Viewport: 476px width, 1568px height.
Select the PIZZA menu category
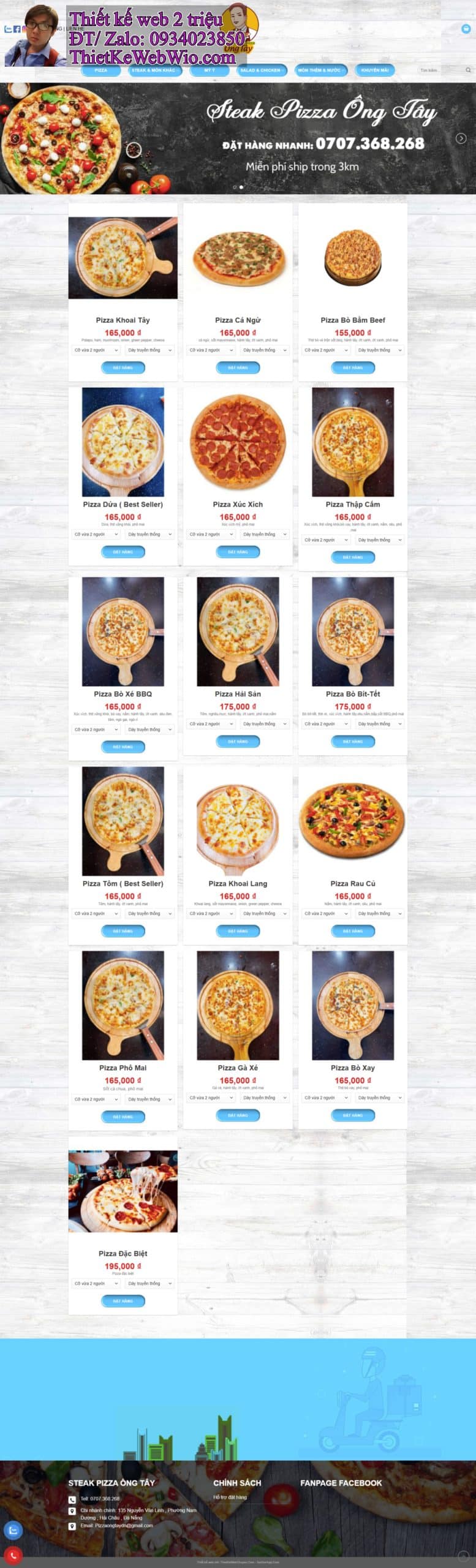101,70
